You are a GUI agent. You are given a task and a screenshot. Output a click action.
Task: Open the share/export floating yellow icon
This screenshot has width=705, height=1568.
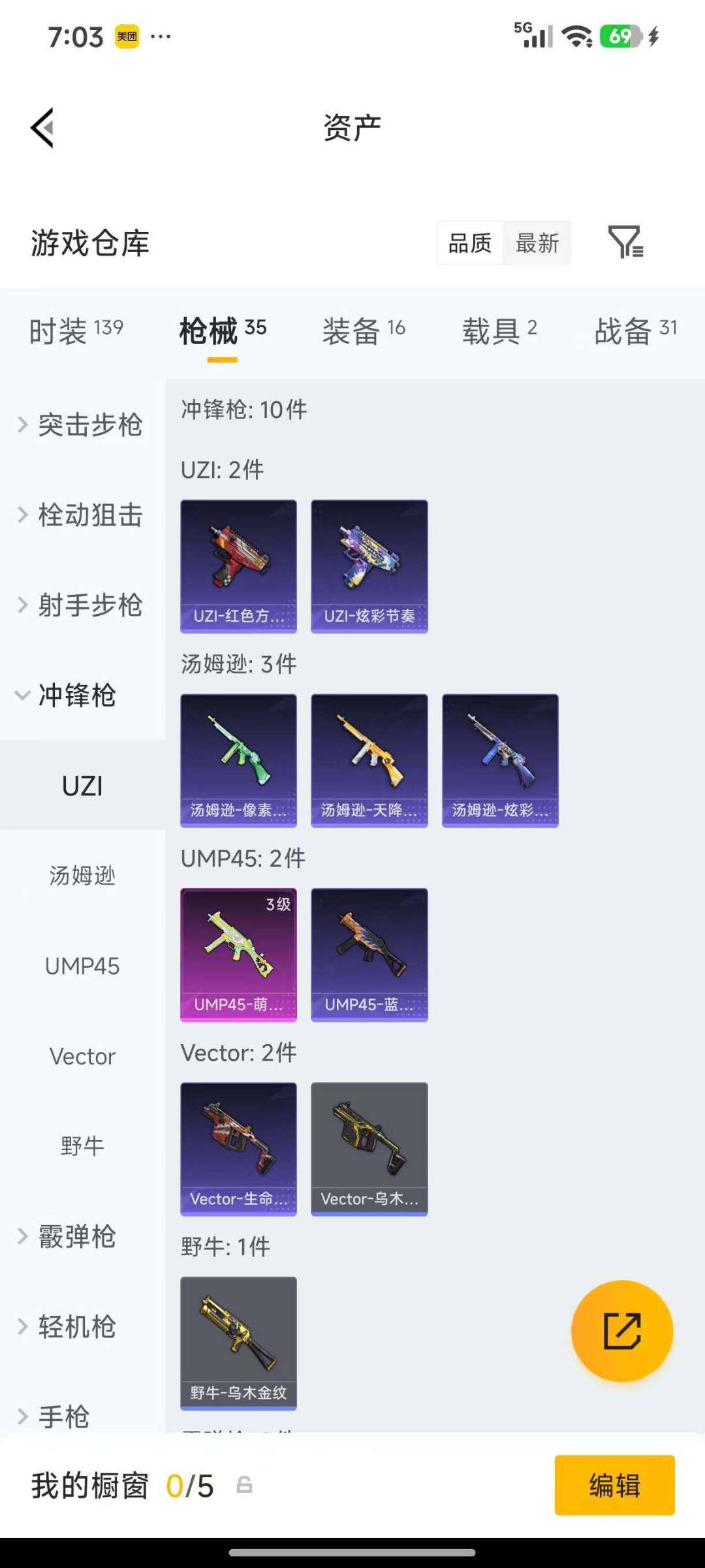click(x=622, y=1332)
